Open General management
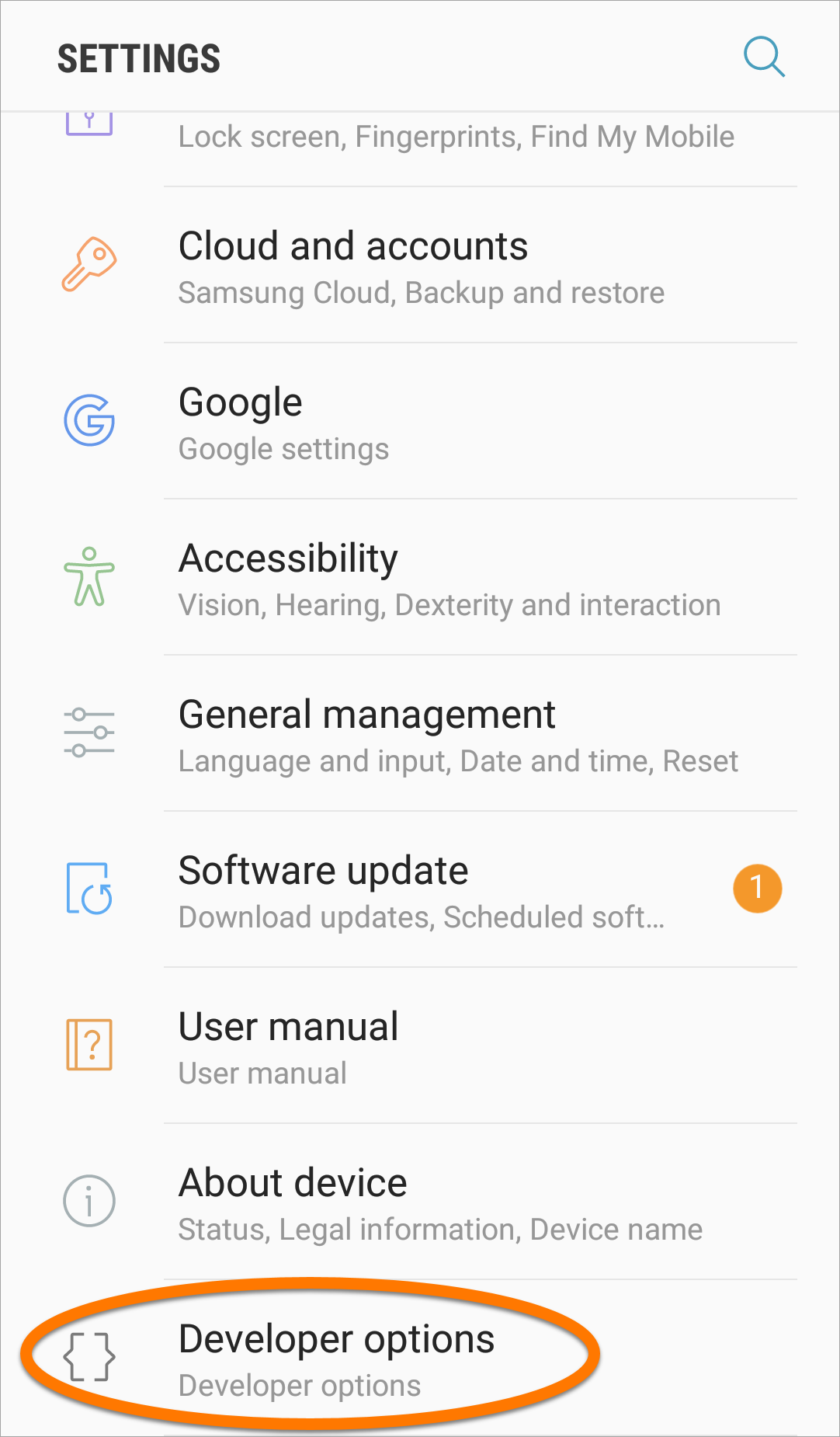This screenshot has height=1437, width=840. [x=420, y=733]
